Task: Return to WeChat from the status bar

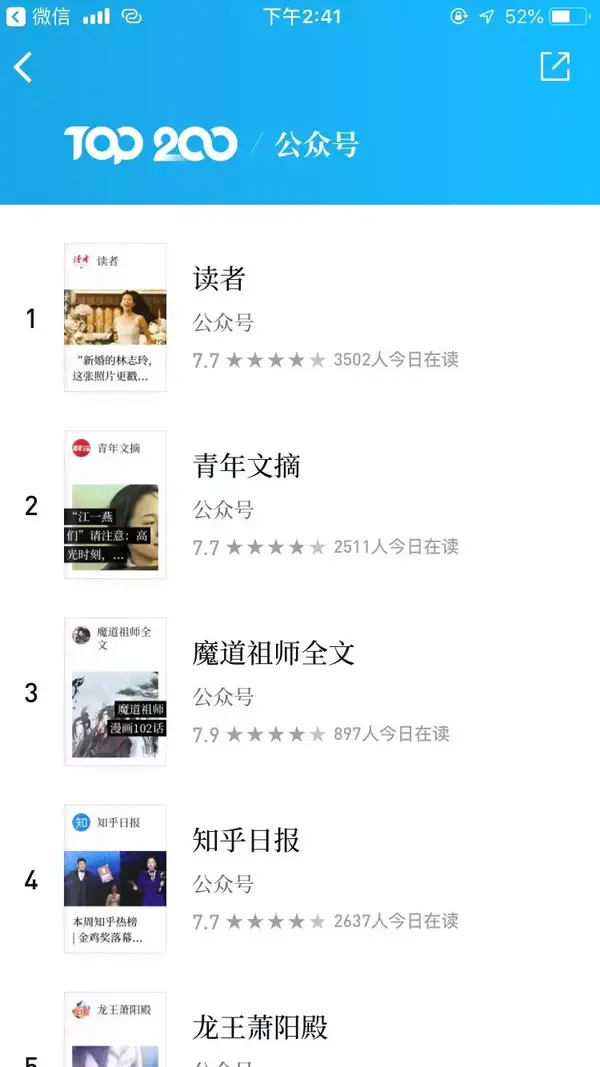Action: pyautogui.click(x=38, y=16)
